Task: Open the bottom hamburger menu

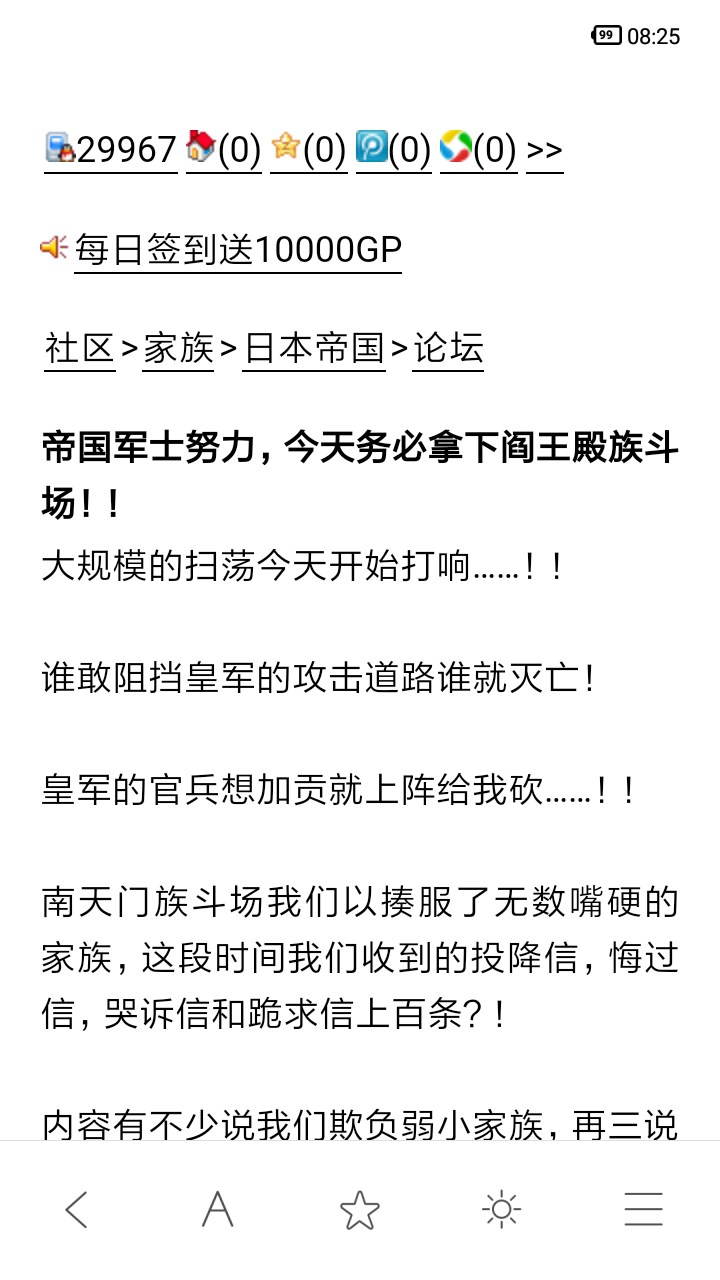Action: tap(643, 1210)
